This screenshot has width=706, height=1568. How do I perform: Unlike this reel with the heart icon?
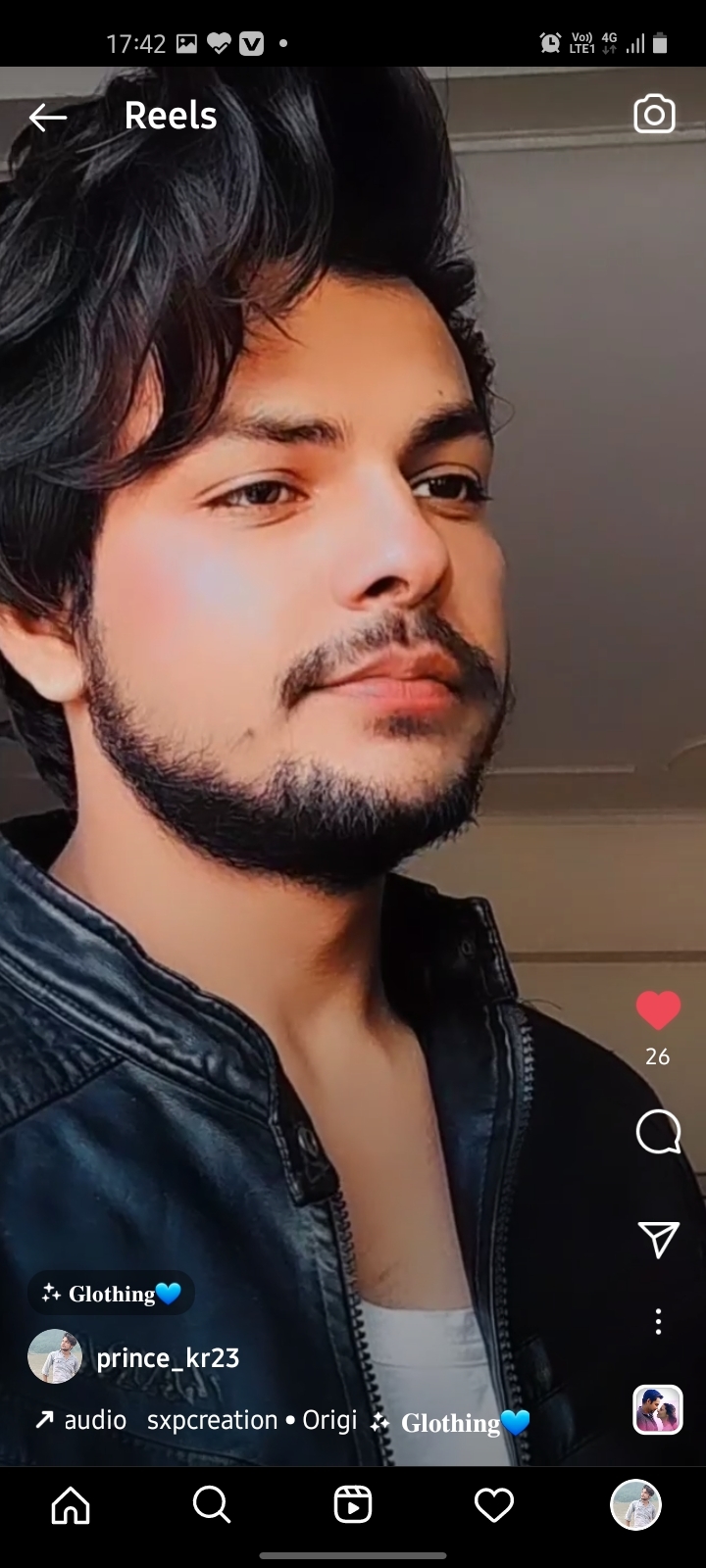[x=658, y=1011]
